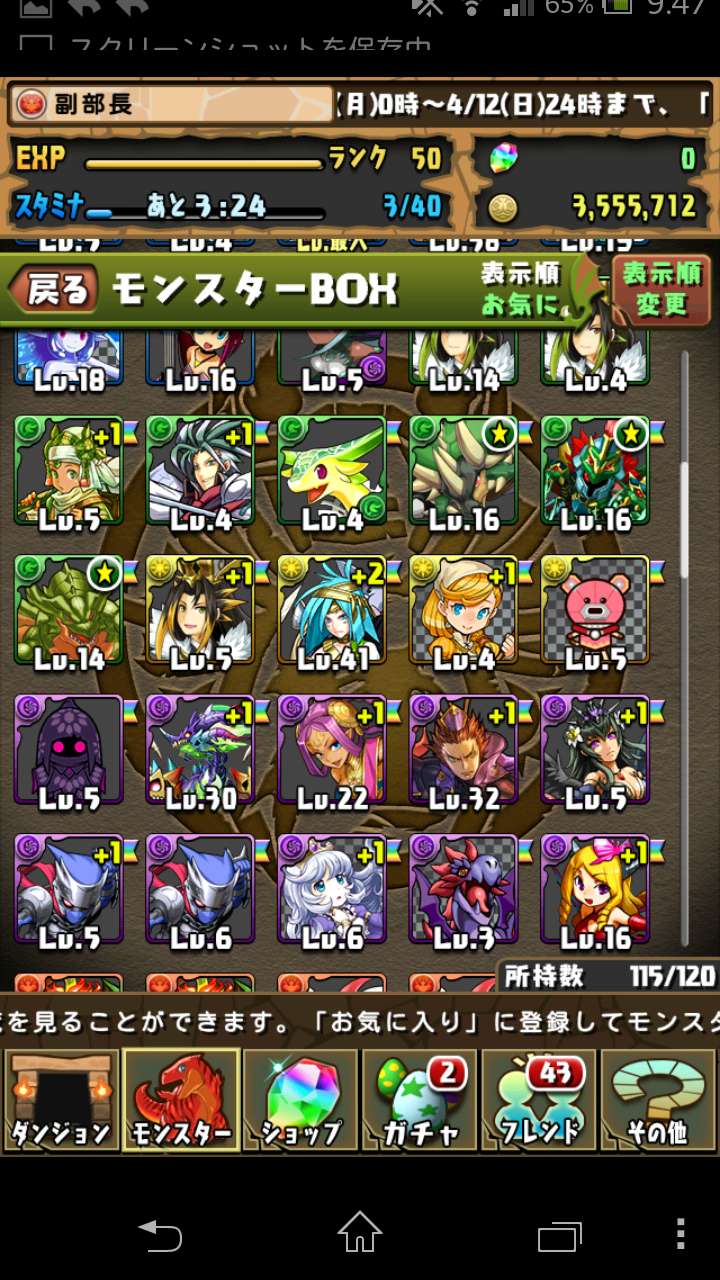The width and height of the screenshot is (720, 1280).
Task: Choose the red-haired man monster Lv.32
Action: [x=464, y=752]
